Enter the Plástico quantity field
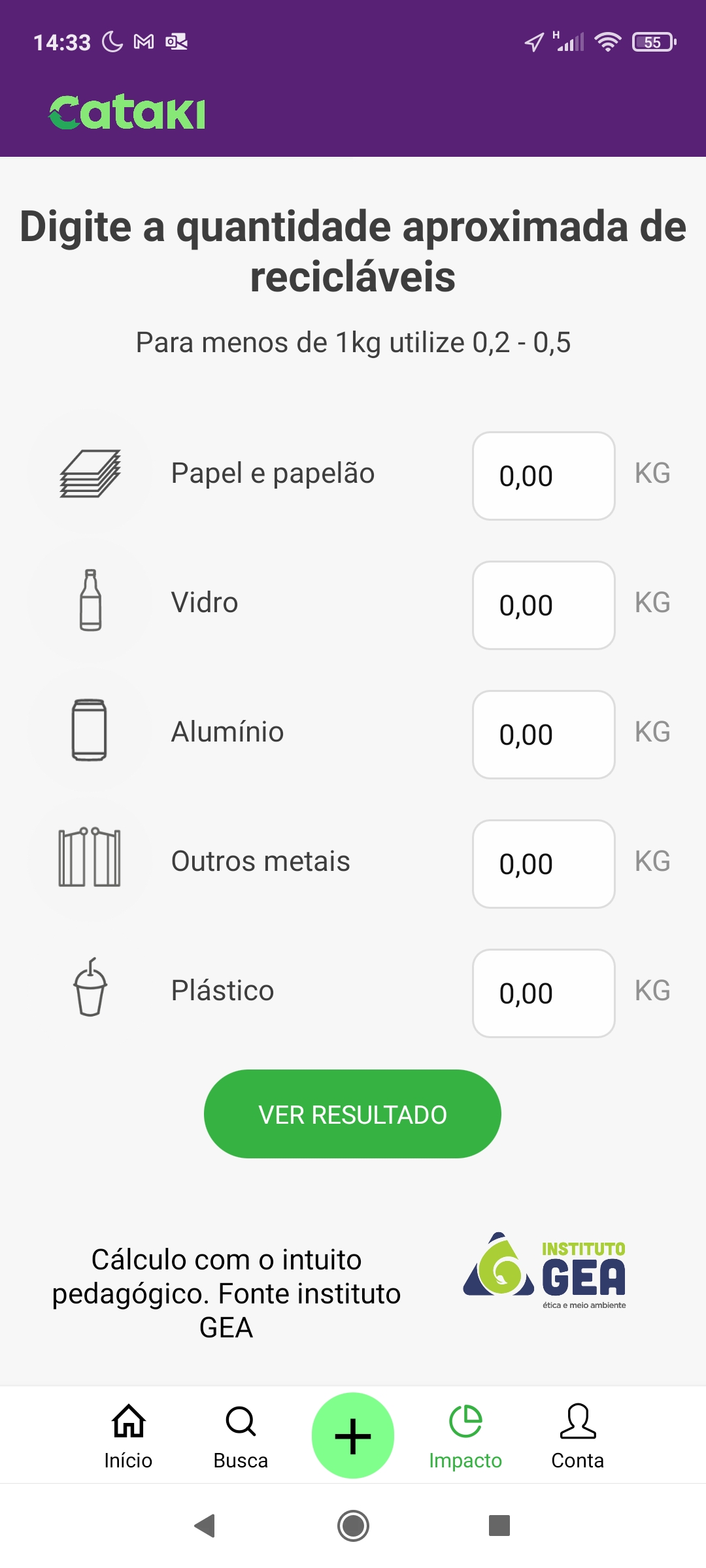This screenshot has width=706, height=1568. (x=543, y=993)
